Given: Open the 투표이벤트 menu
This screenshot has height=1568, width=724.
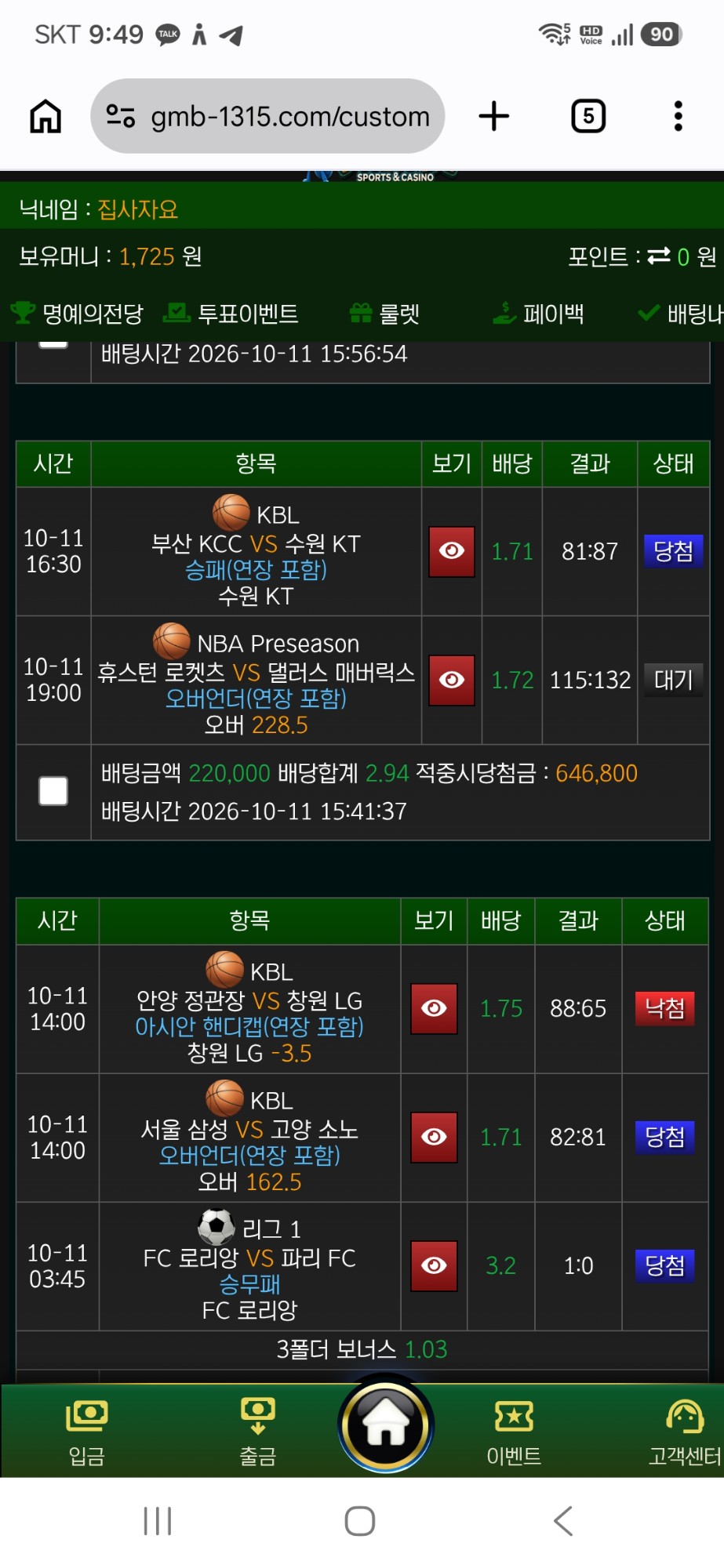Looking at the screenshot, I should [x=231, y=314].
